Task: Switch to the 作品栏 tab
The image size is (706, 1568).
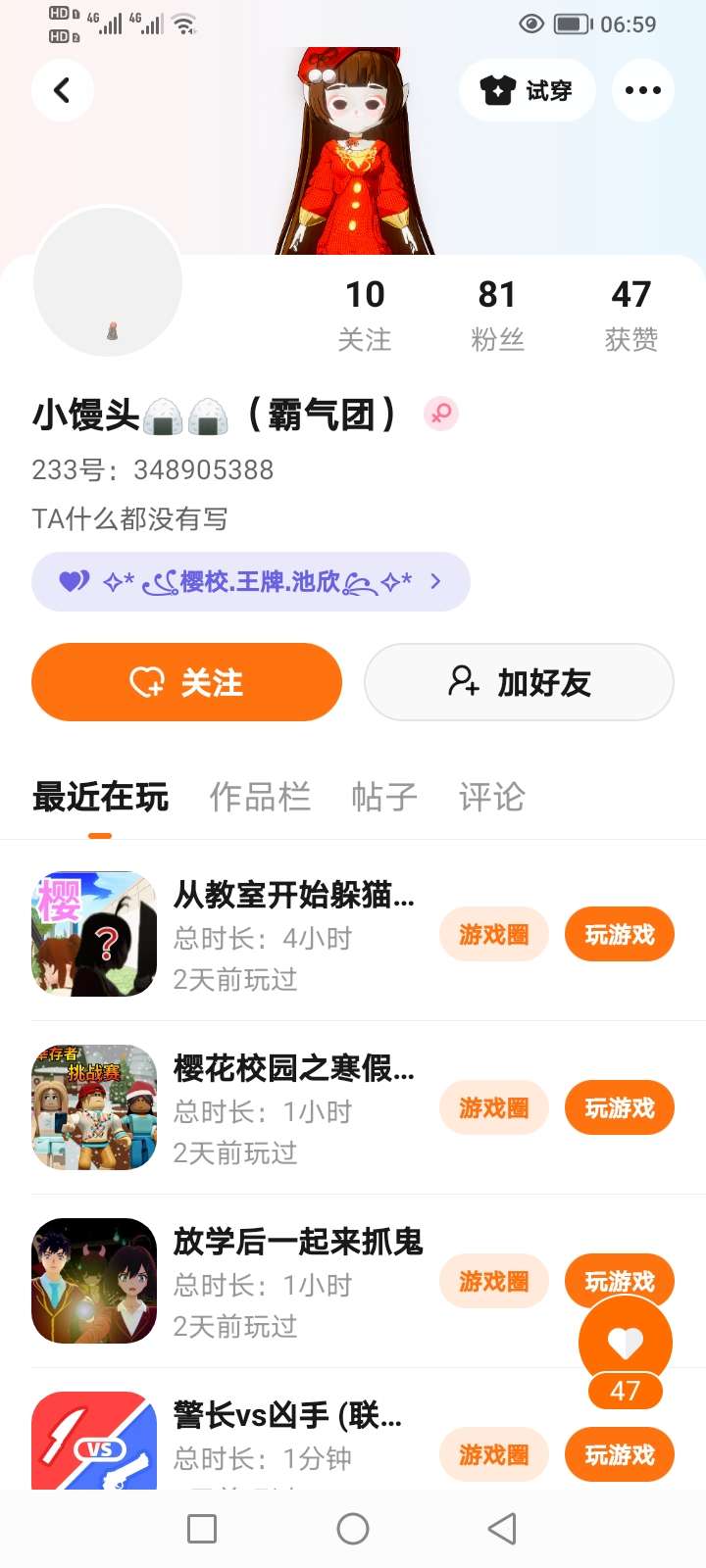Action: (x=260, y=797)
